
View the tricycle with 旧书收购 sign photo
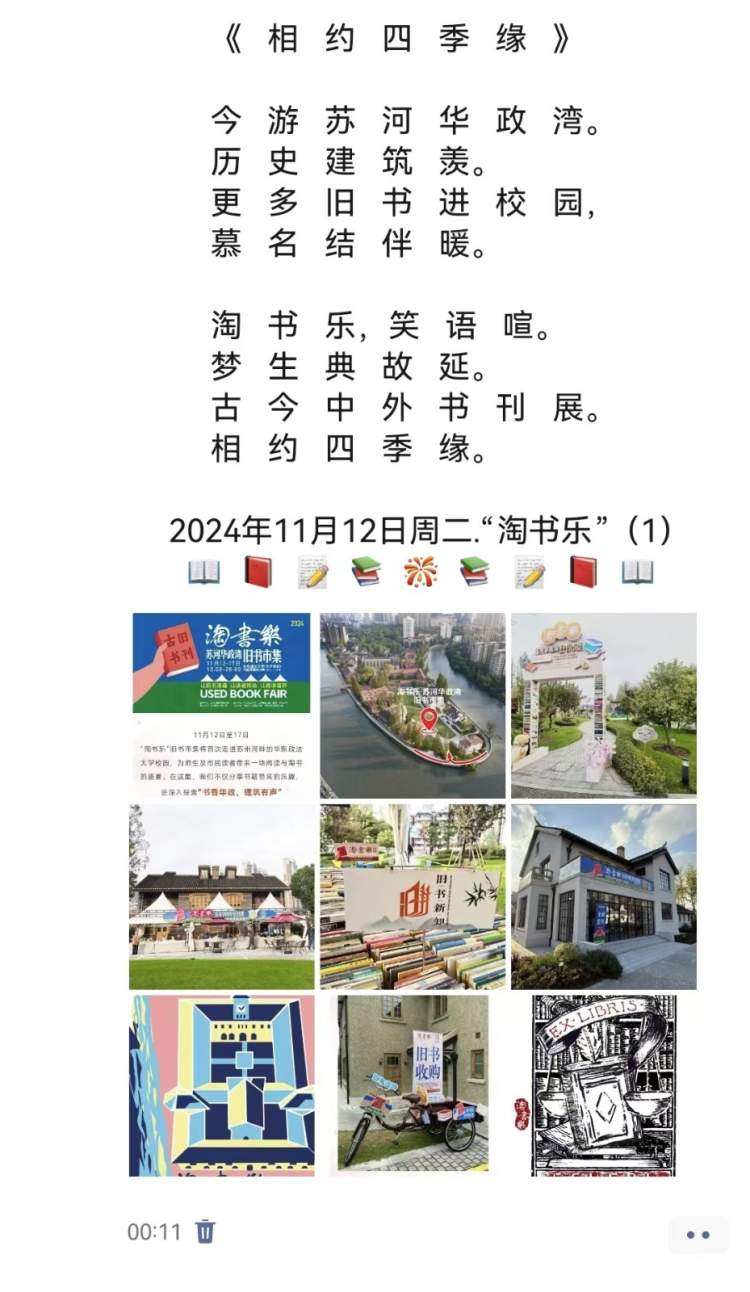pos(413,1086)
